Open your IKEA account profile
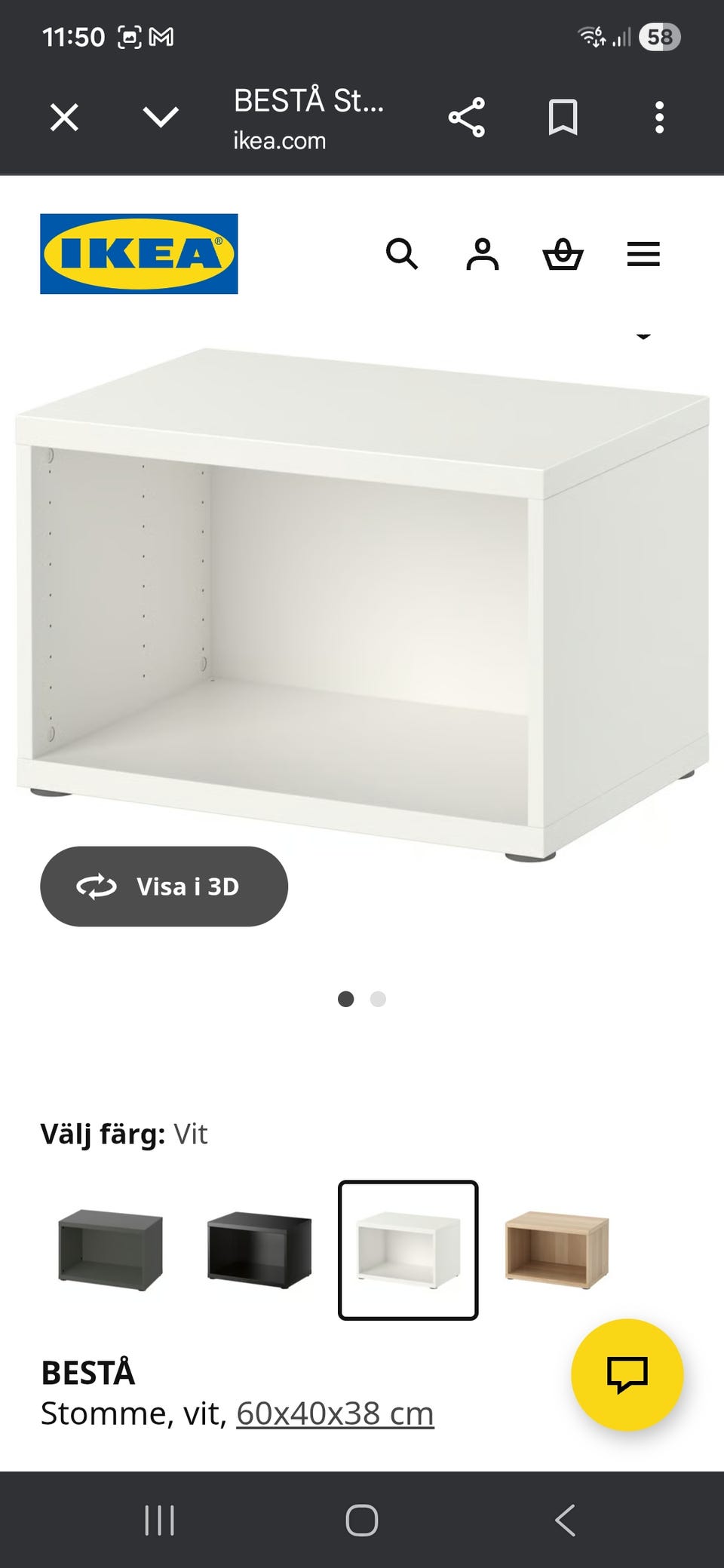This screenshot has width=724, height=1568. pos(483,255)
